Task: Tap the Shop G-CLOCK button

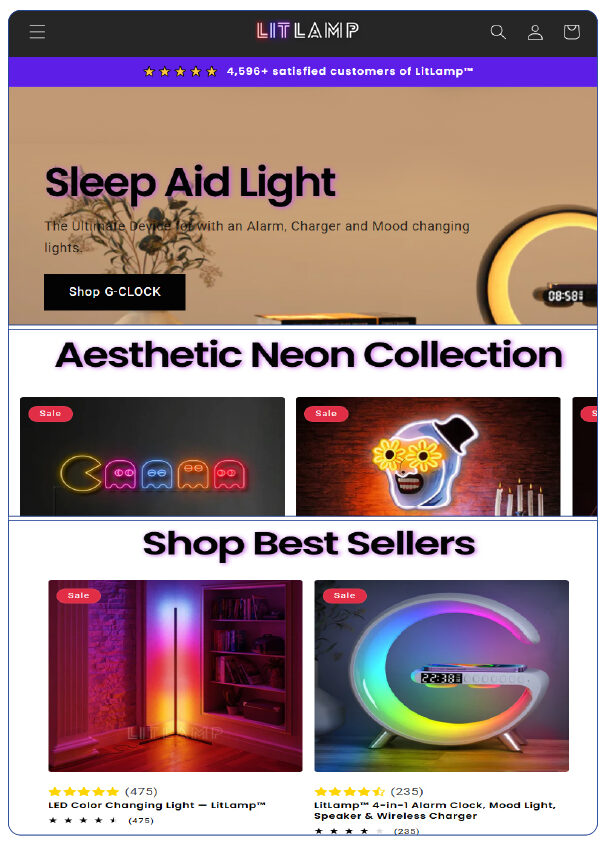Action: click(x=114, y=292)
